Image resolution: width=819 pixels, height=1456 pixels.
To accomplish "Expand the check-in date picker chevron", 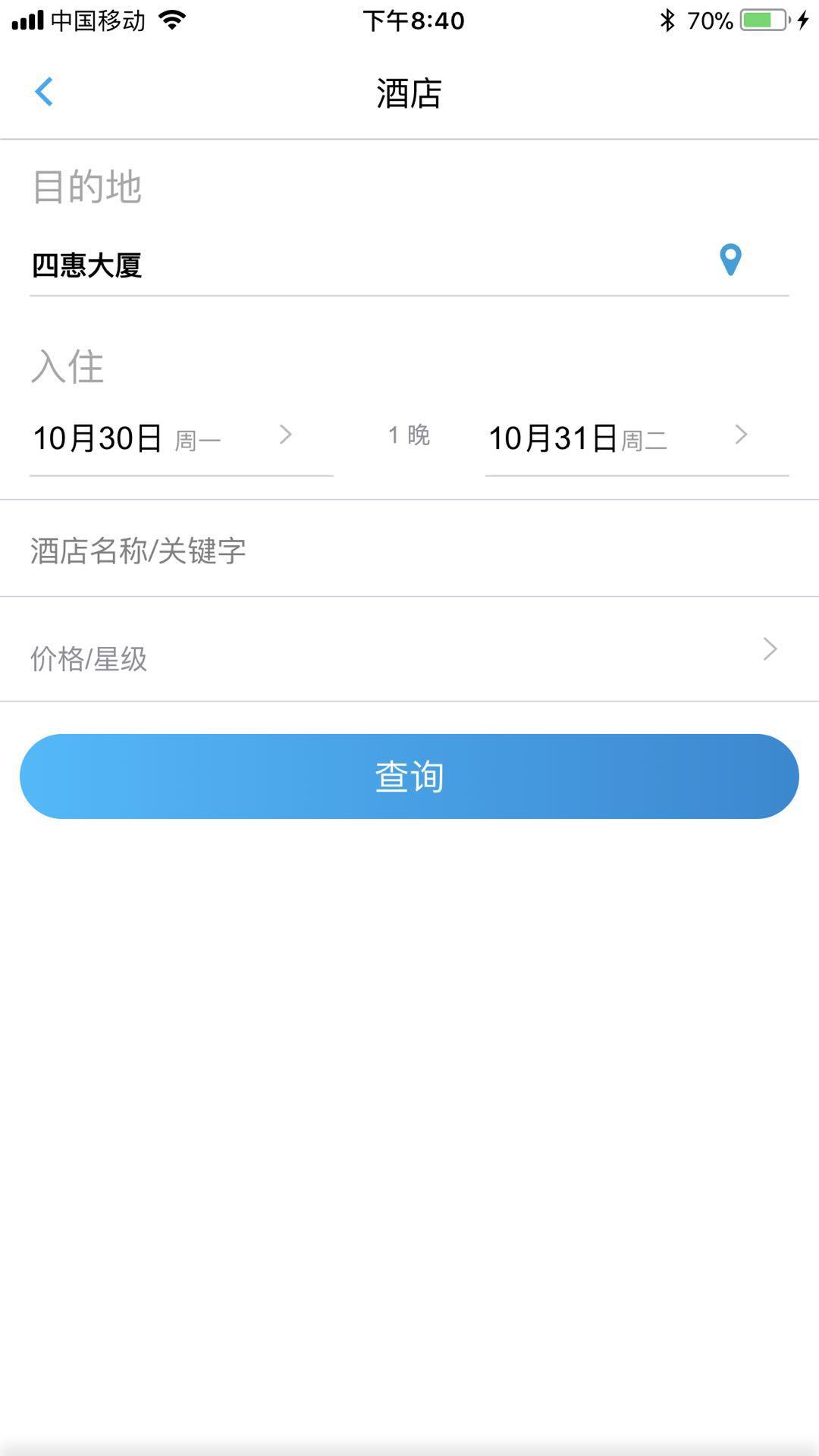I will point(287,435).
